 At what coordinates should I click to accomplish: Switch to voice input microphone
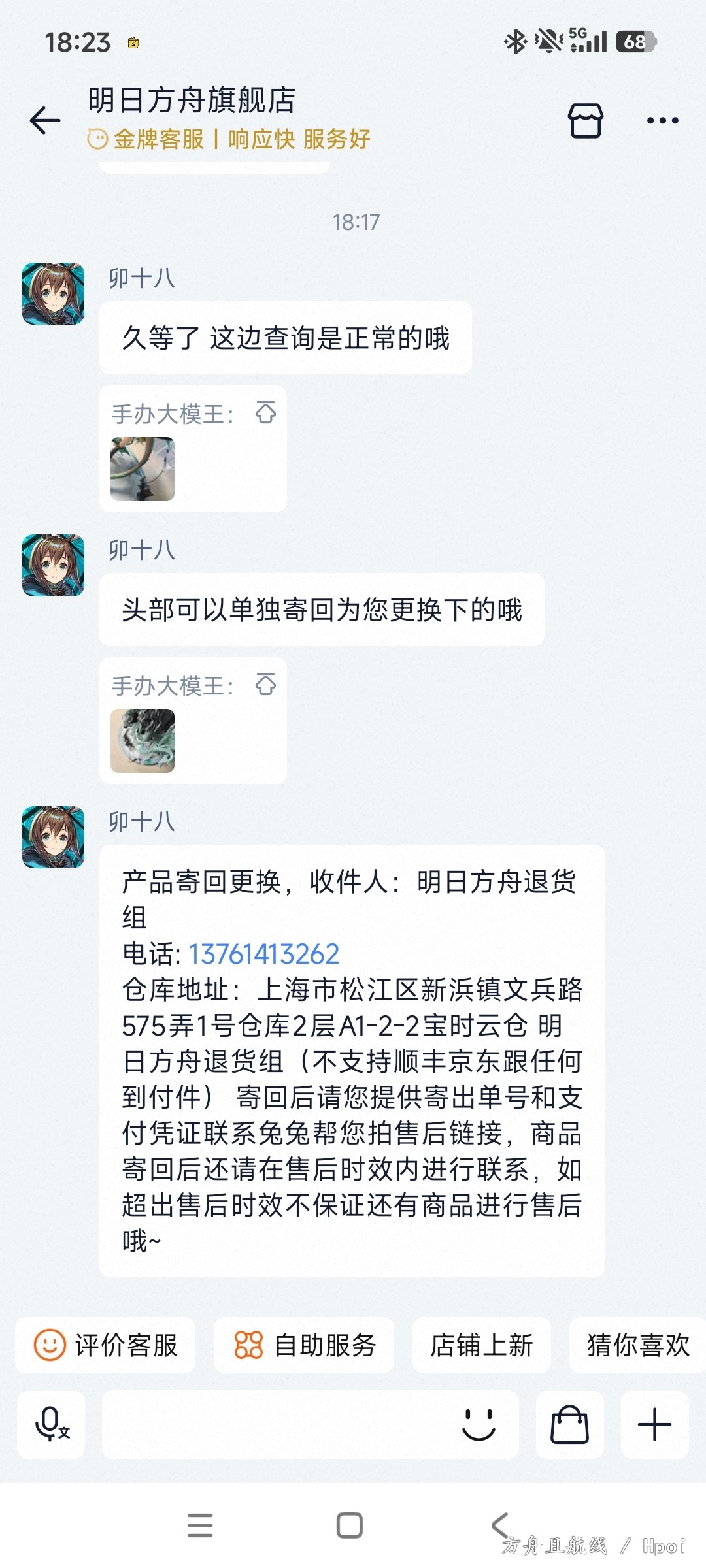pos(51,1424)
